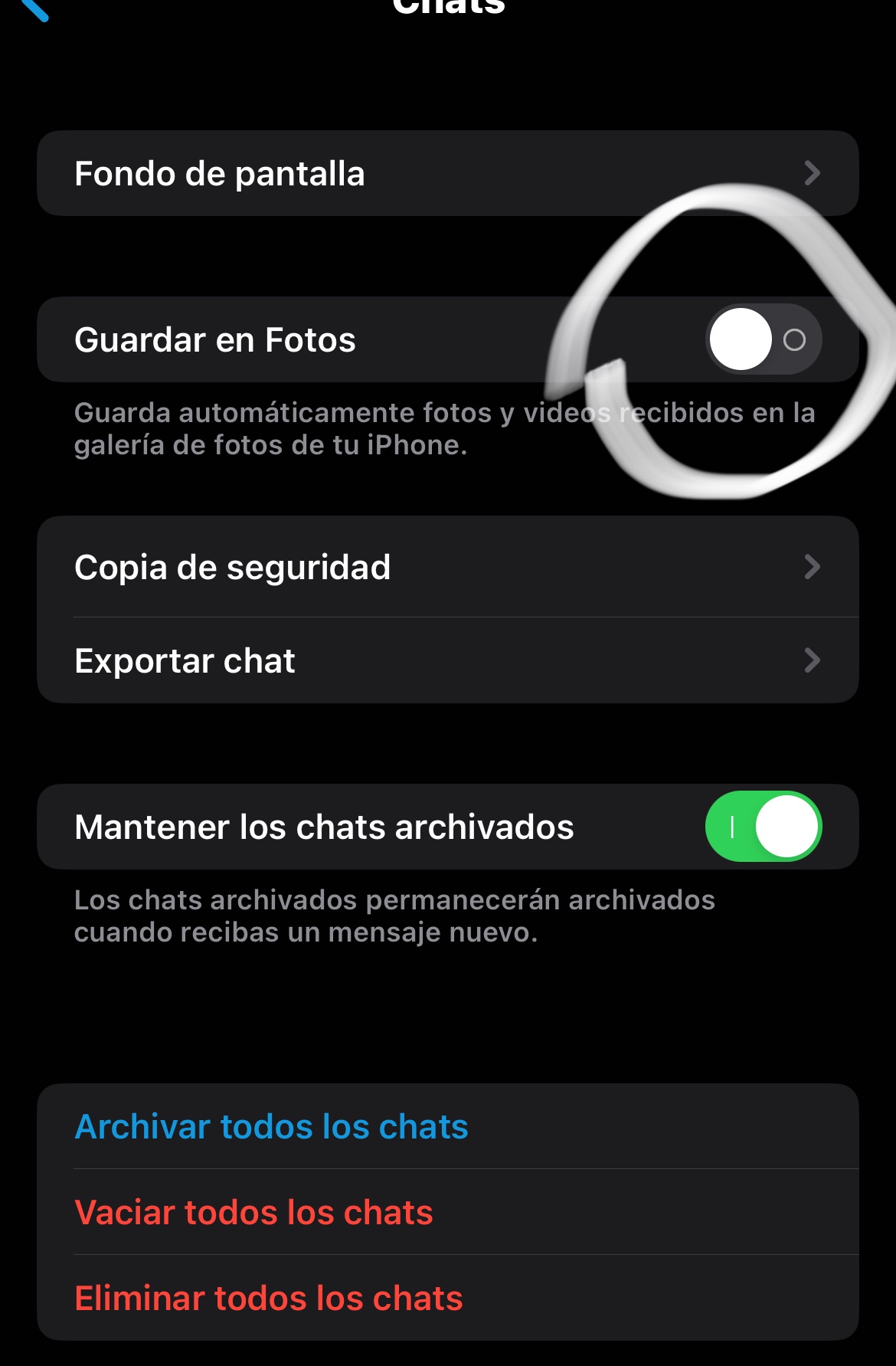The width and height of the screenshot is (896, 1366).
Task: Choose Eliminar todos los chats
Action: coord(269,1299)
